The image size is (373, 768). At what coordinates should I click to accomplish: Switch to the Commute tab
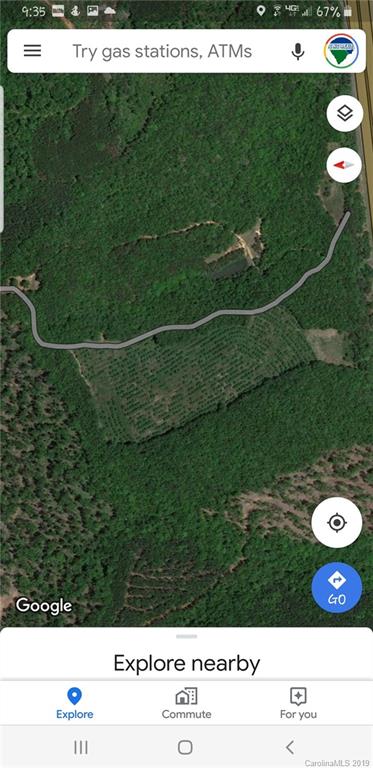186,703
